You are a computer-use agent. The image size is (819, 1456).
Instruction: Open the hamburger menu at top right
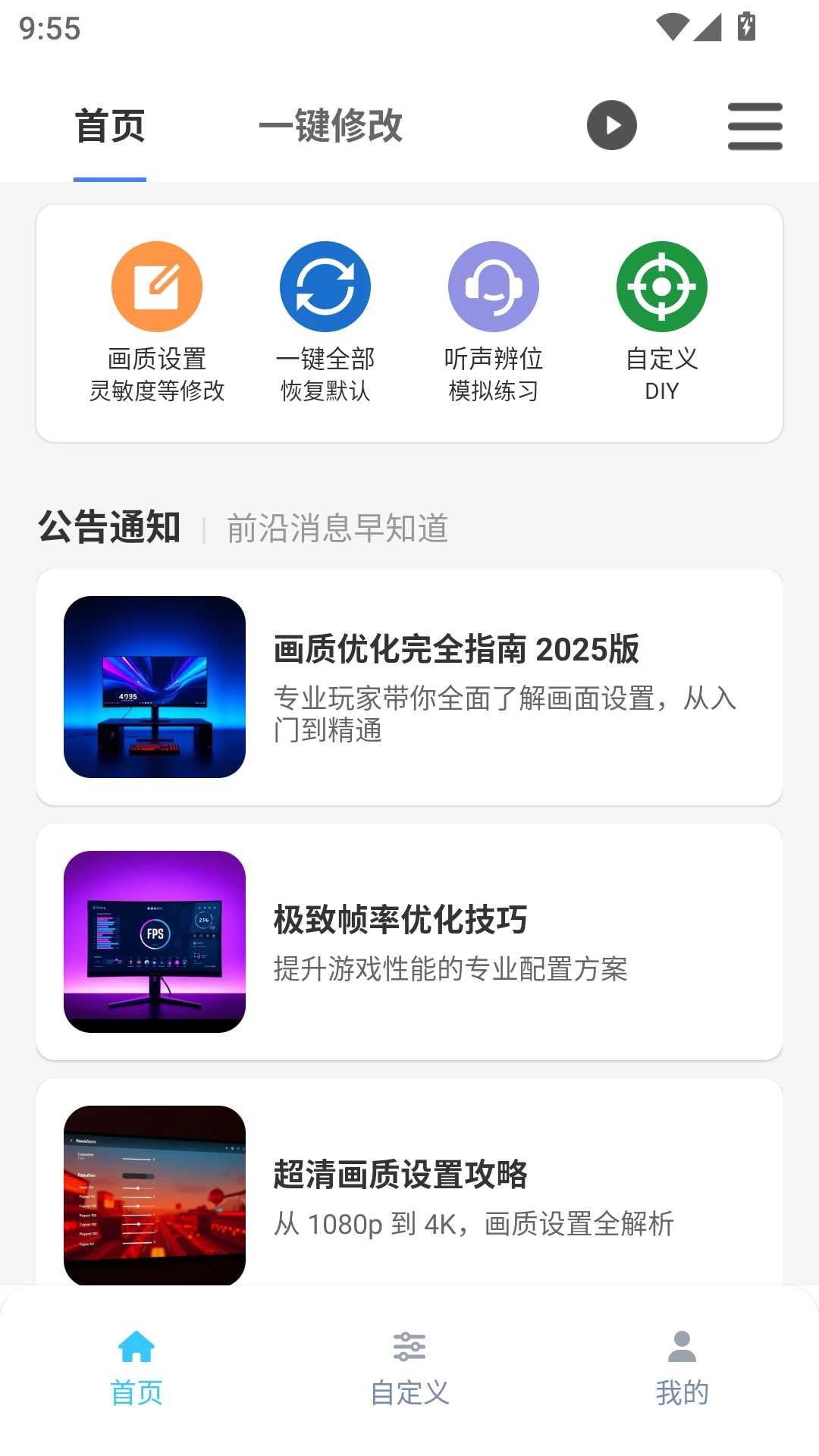click(755, 126)
